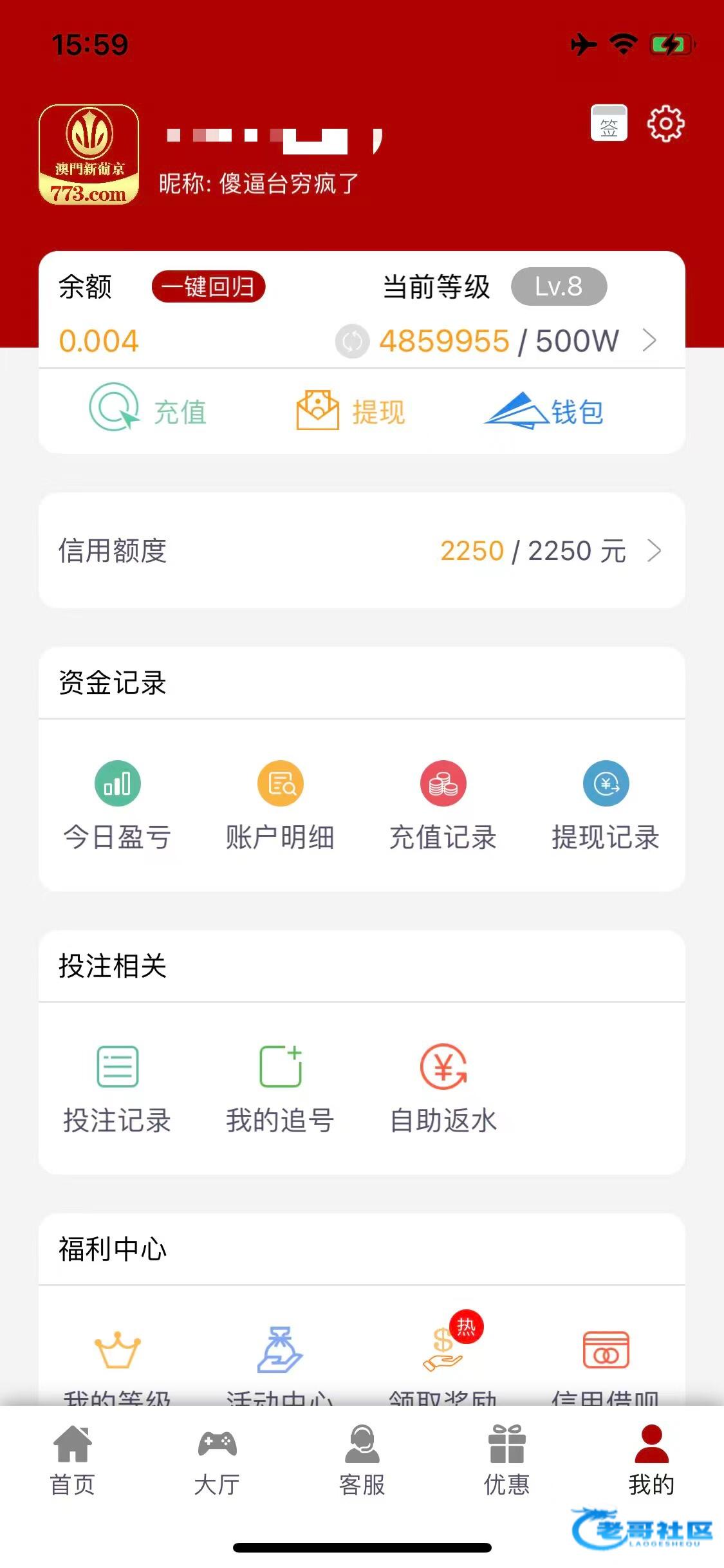Switch to the 优惠 tab
Viewport: 724px width, 1568px height.
tap(506, 1460)
